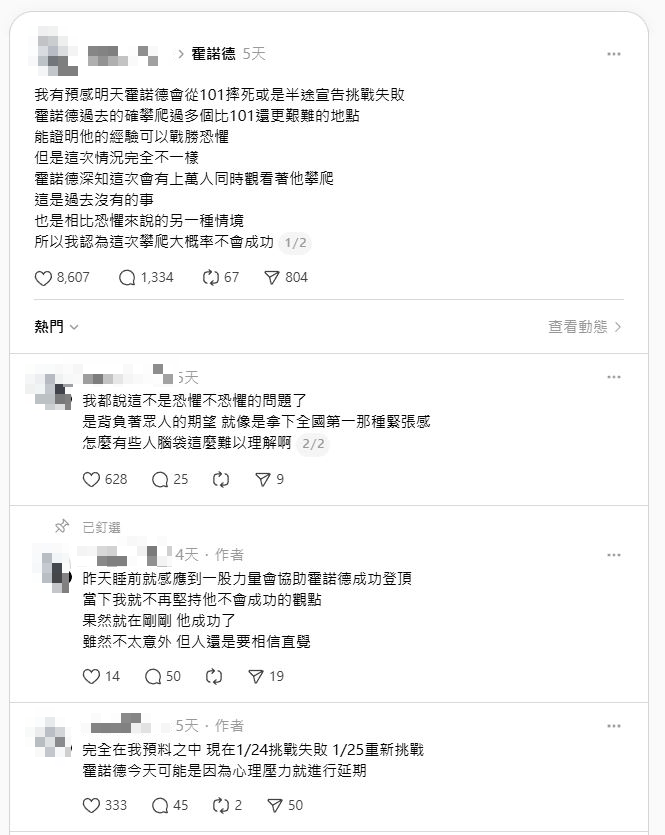Repost the main post with 67 reposts

click(210, 277)
